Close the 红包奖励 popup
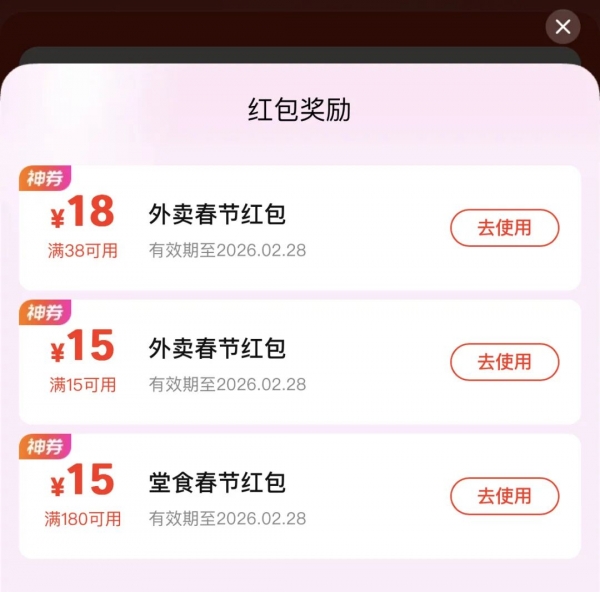600x592 pixels. (x=563, y=27)
